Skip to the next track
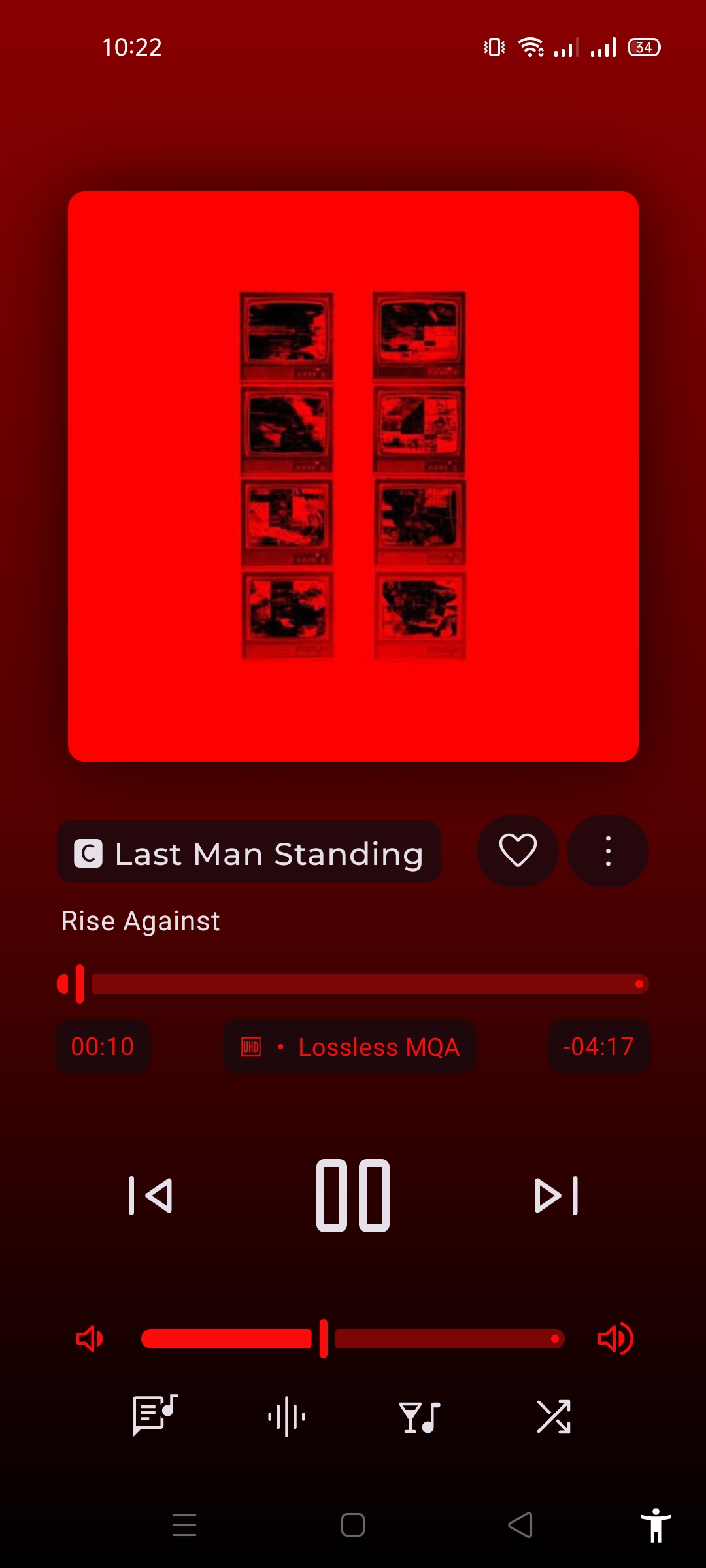The image size is (706, 1568). (x=556, y=1196)
